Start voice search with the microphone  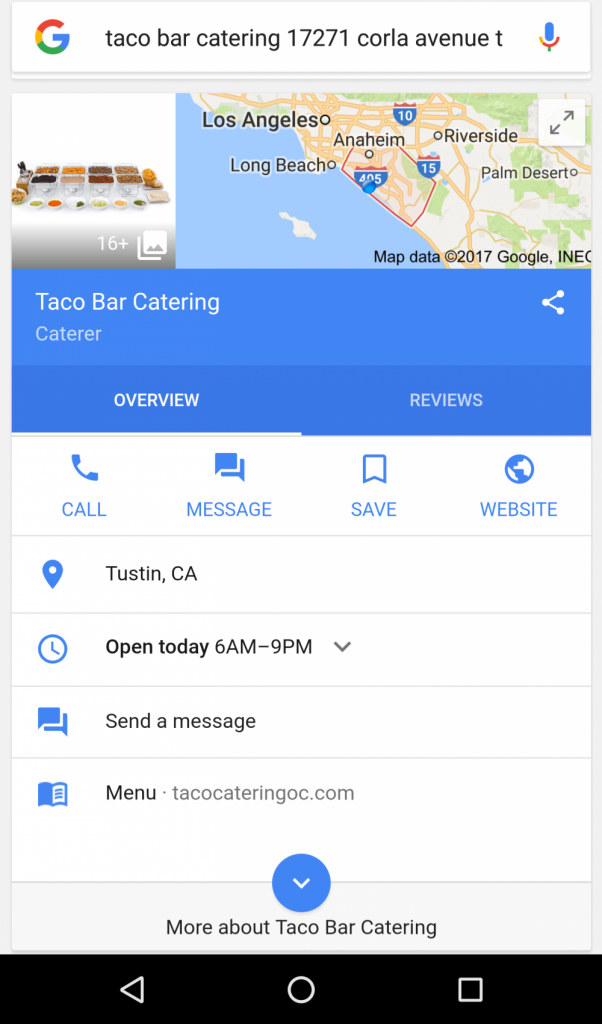click(549, 39)
